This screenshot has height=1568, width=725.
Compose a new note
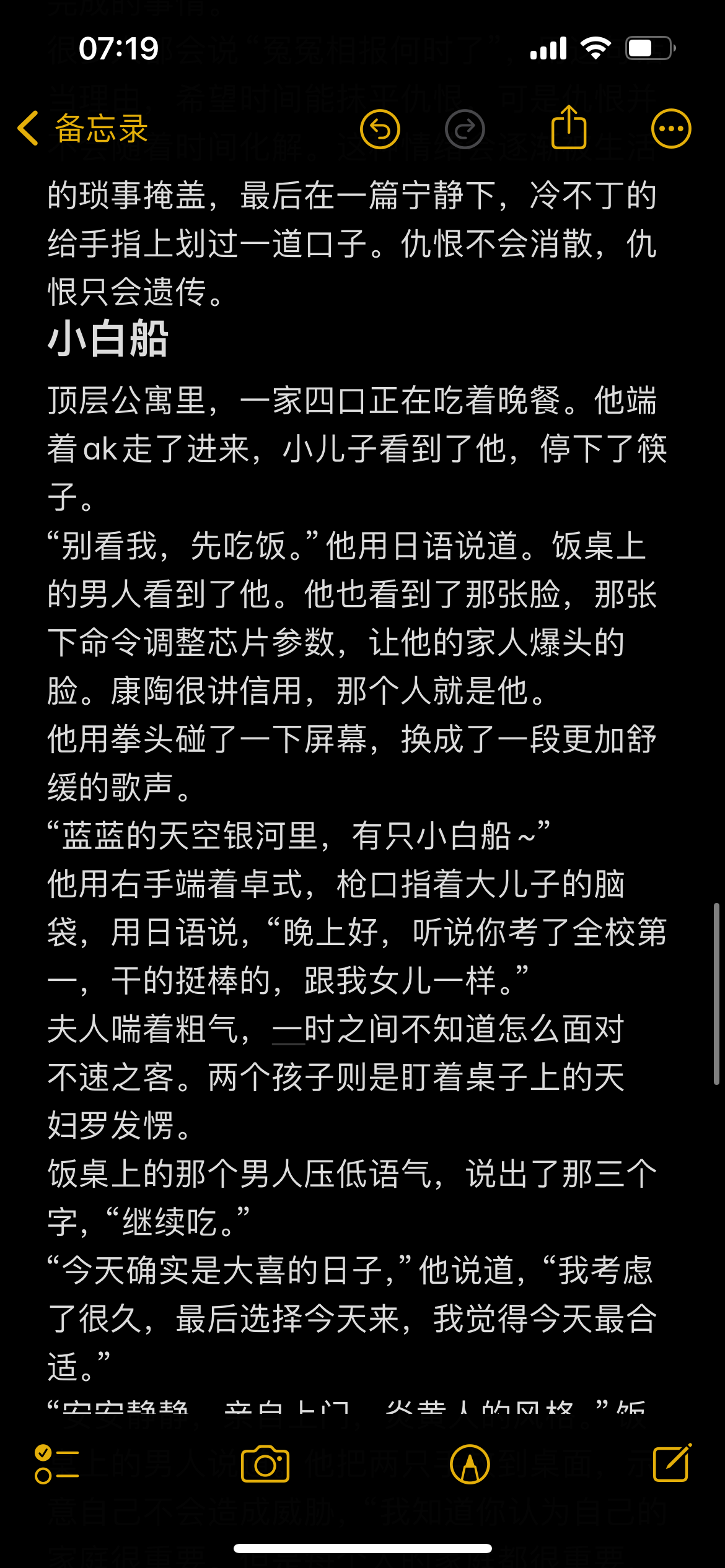coord(672,1463)
